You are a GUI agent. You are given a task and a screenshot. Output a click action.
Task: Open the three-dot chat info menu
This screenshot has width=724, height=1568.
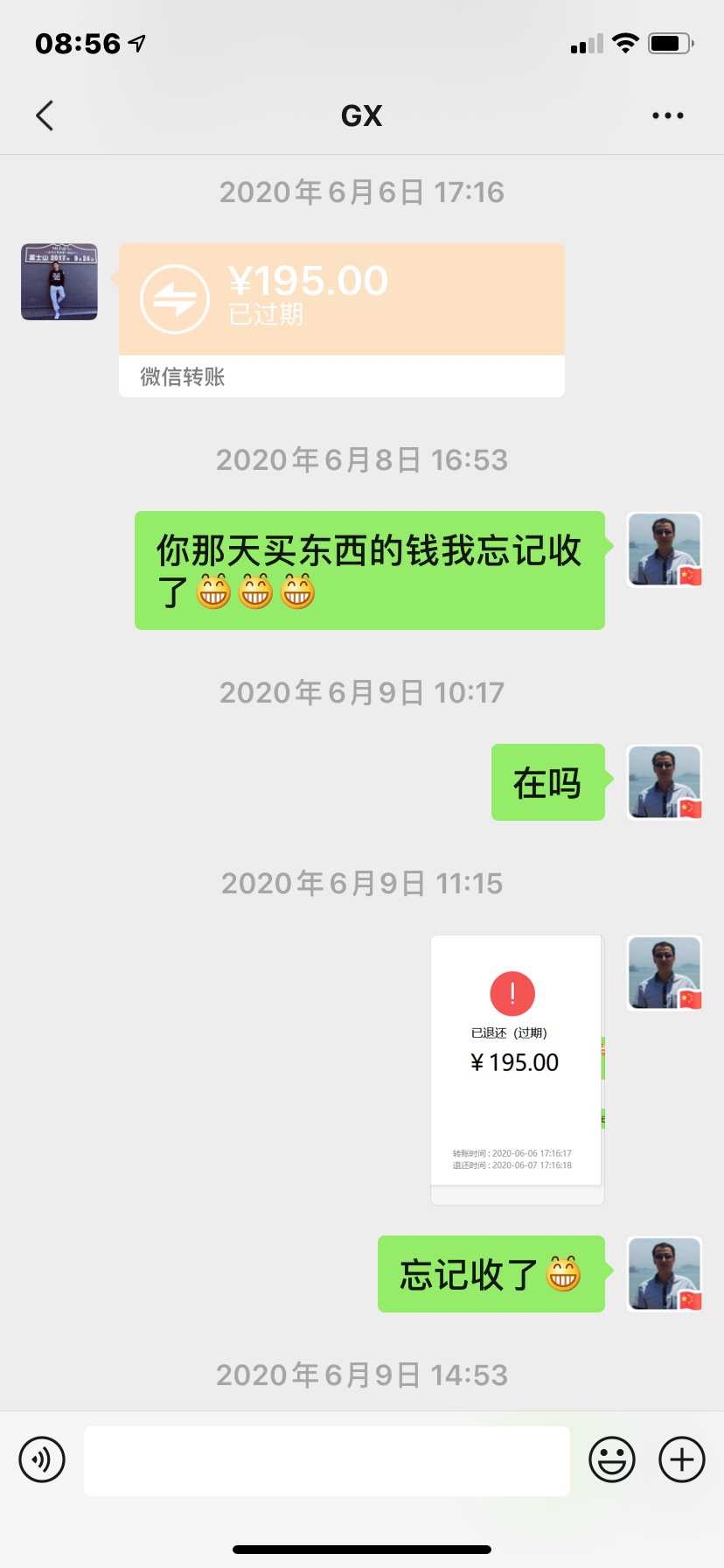667,115
